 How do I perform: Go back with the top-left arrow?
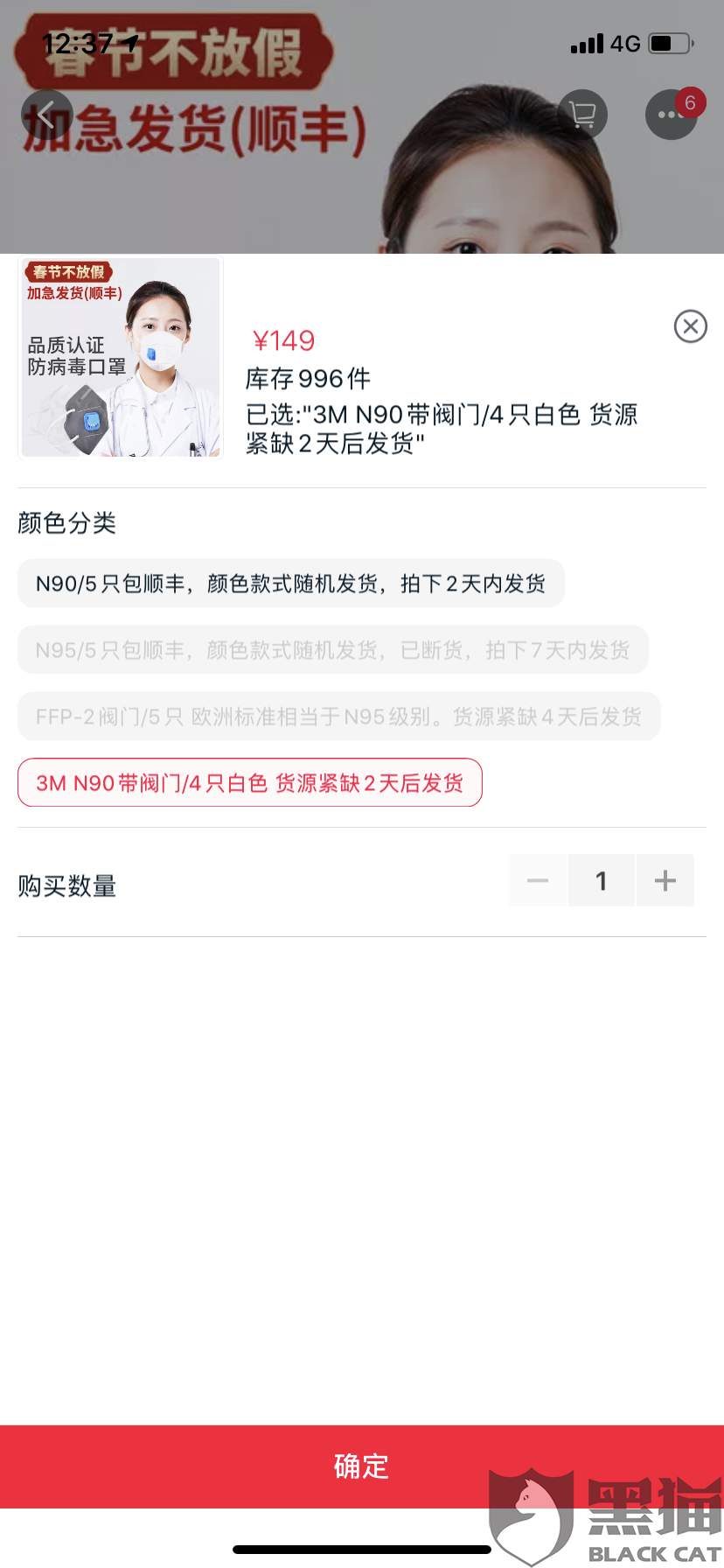click(46, 115)
